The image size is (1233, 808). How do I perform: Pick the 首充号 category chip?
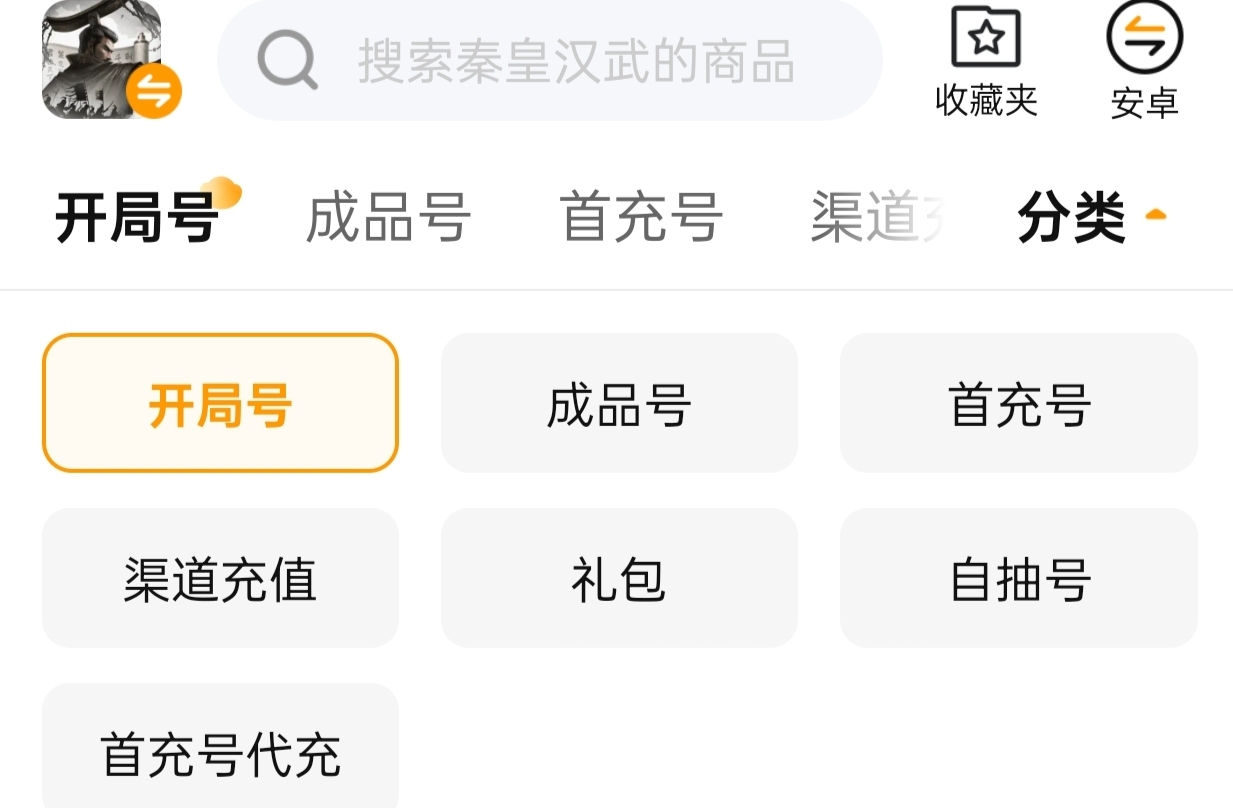pyautogui.click(x=1018, y=402)
